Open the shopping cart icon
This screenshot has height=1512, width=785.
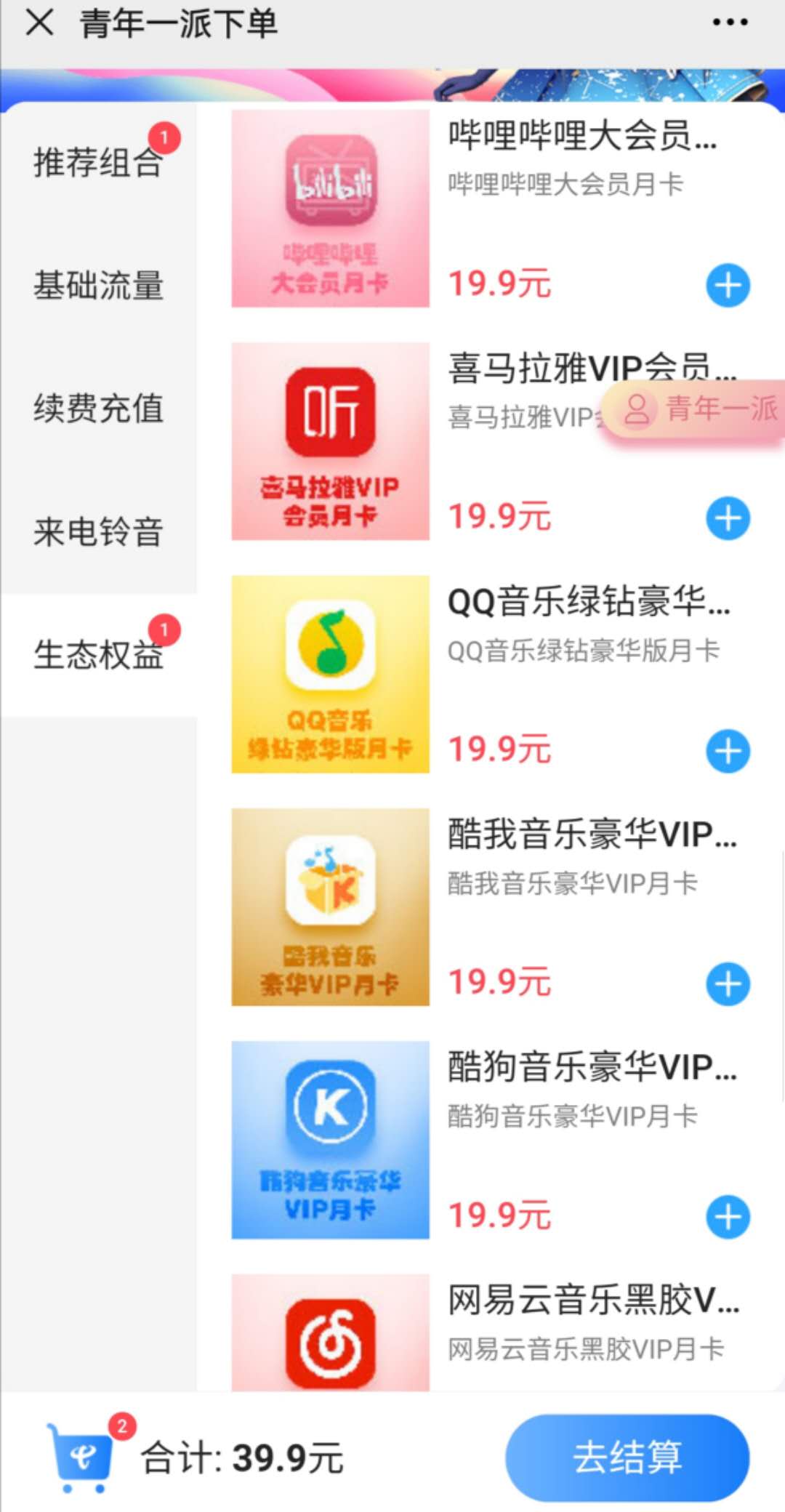point(81,1458)
